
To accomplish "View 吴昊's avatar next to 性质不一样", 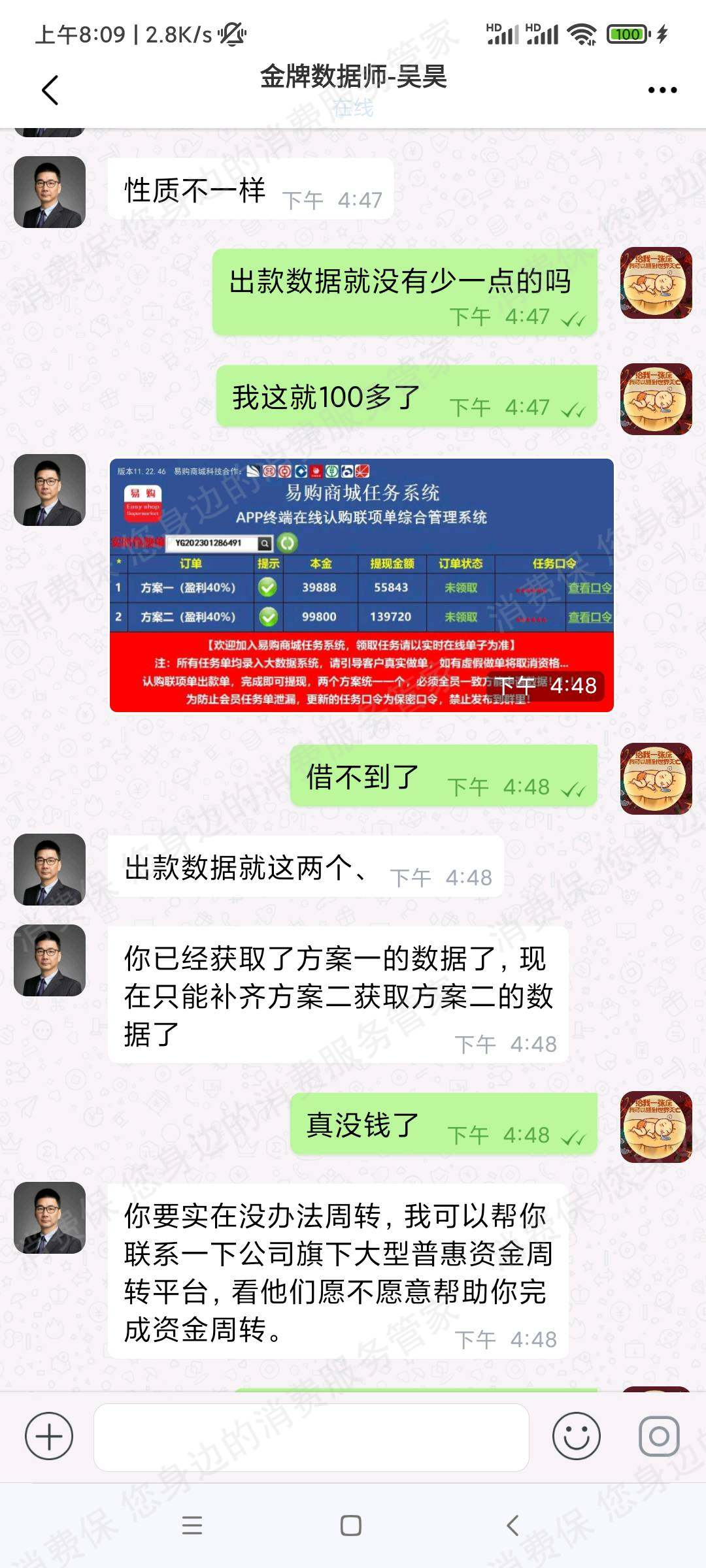I will point(50,192).
